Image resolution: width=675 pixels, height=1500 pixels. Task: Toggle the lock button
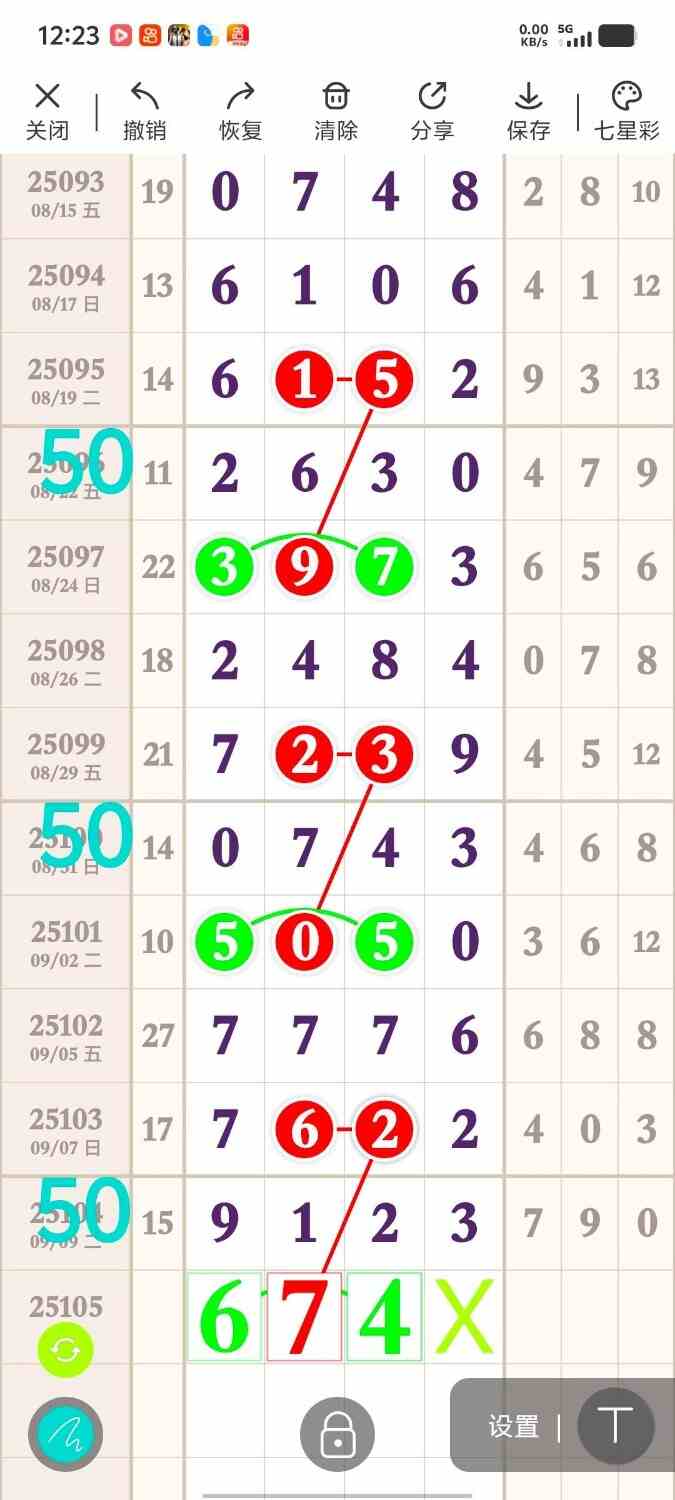point(337,1435)
